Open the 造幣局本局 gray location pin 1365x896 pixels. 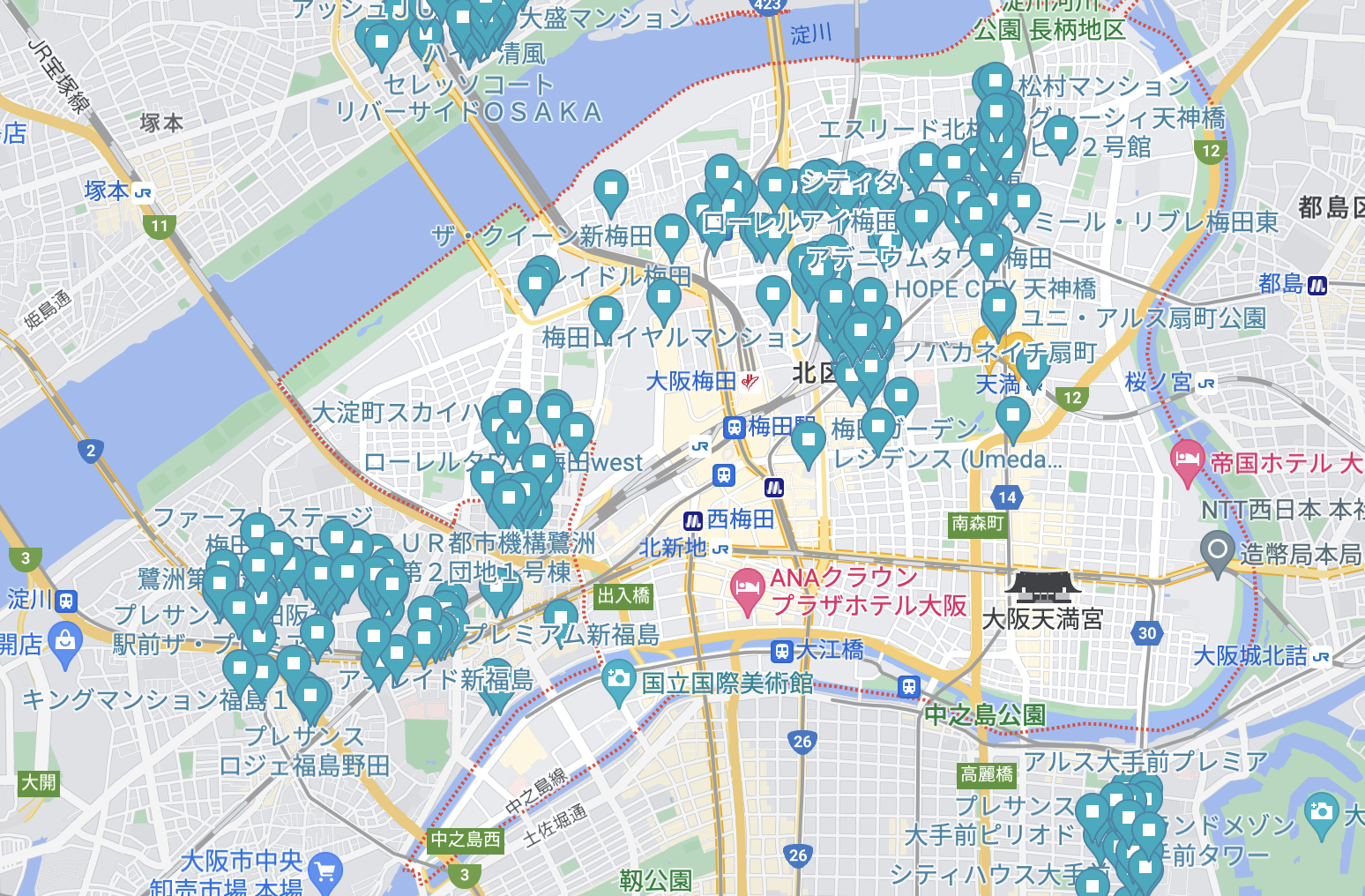[1218, 551]
